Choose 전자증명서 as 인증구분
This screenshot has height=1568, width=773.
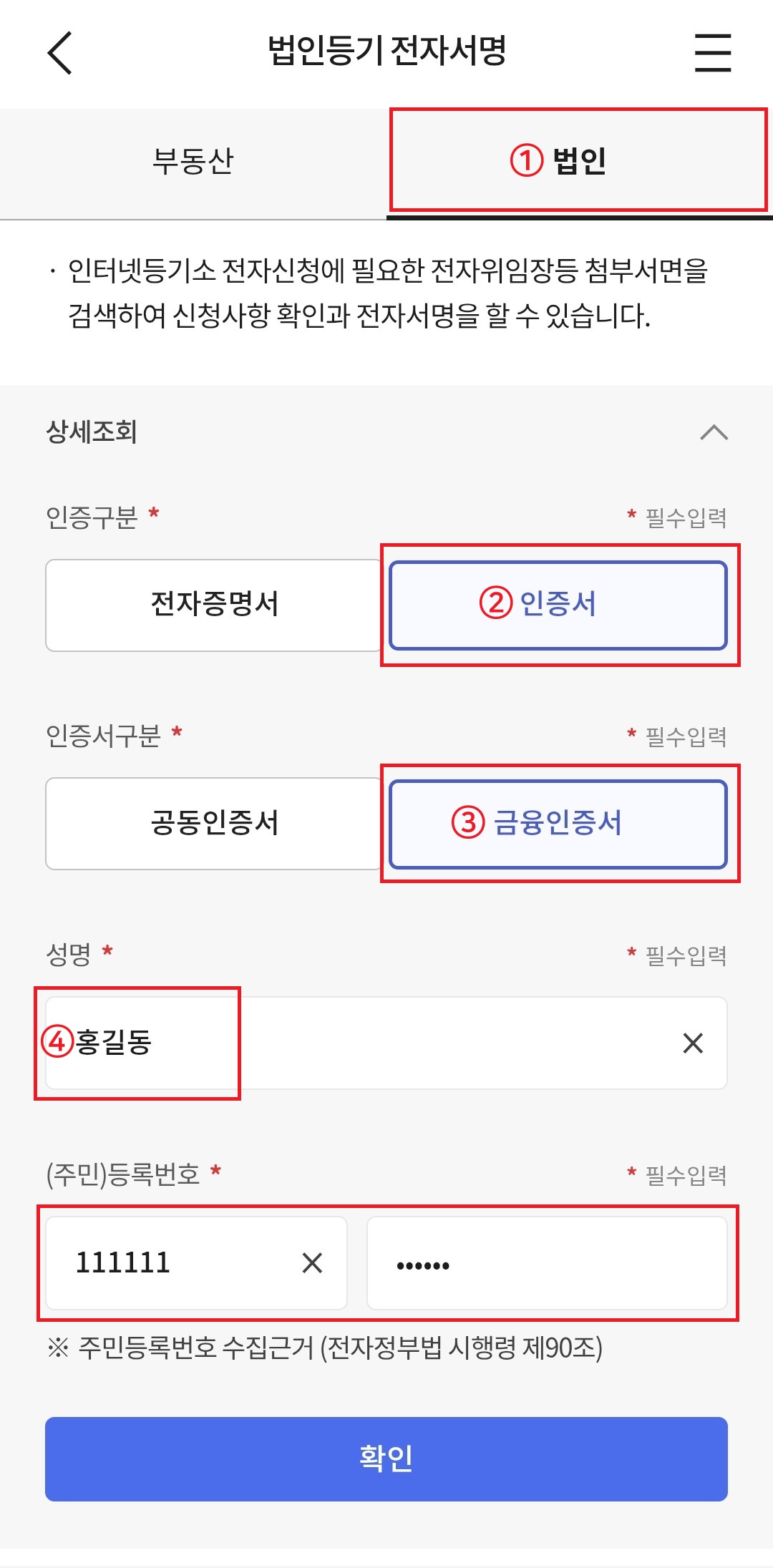pyautogui.click(x=214, y=605)
